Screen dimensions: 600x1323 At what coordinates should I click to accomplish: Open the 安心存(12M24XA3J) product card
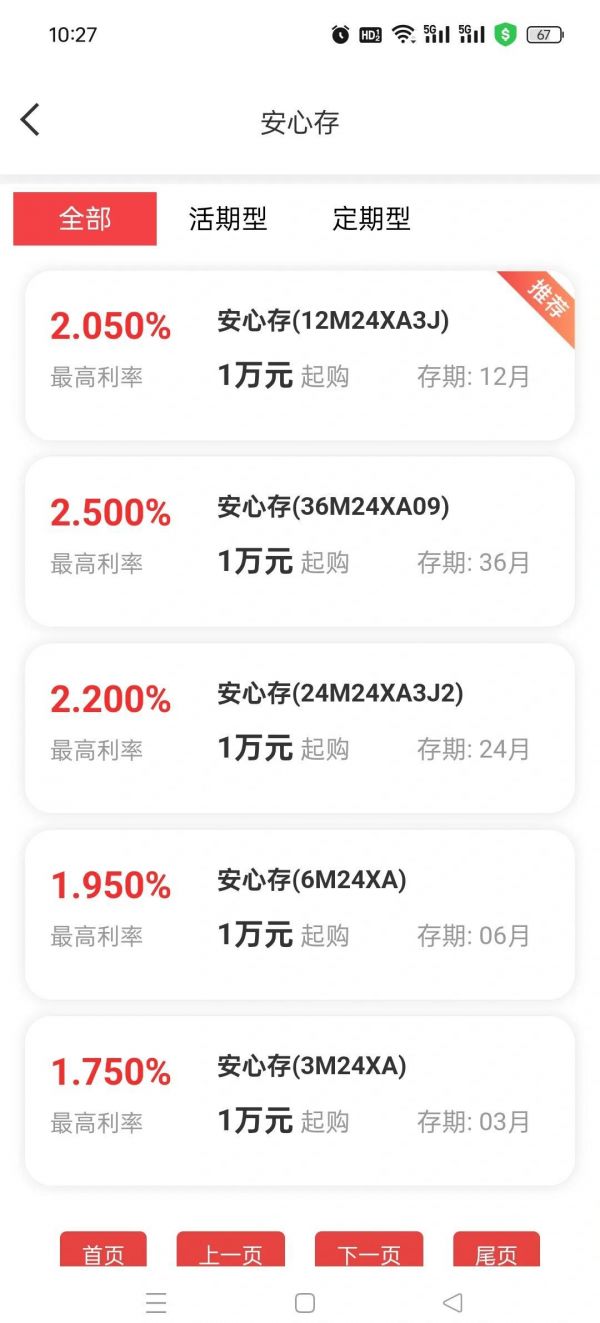pos(300,355)
